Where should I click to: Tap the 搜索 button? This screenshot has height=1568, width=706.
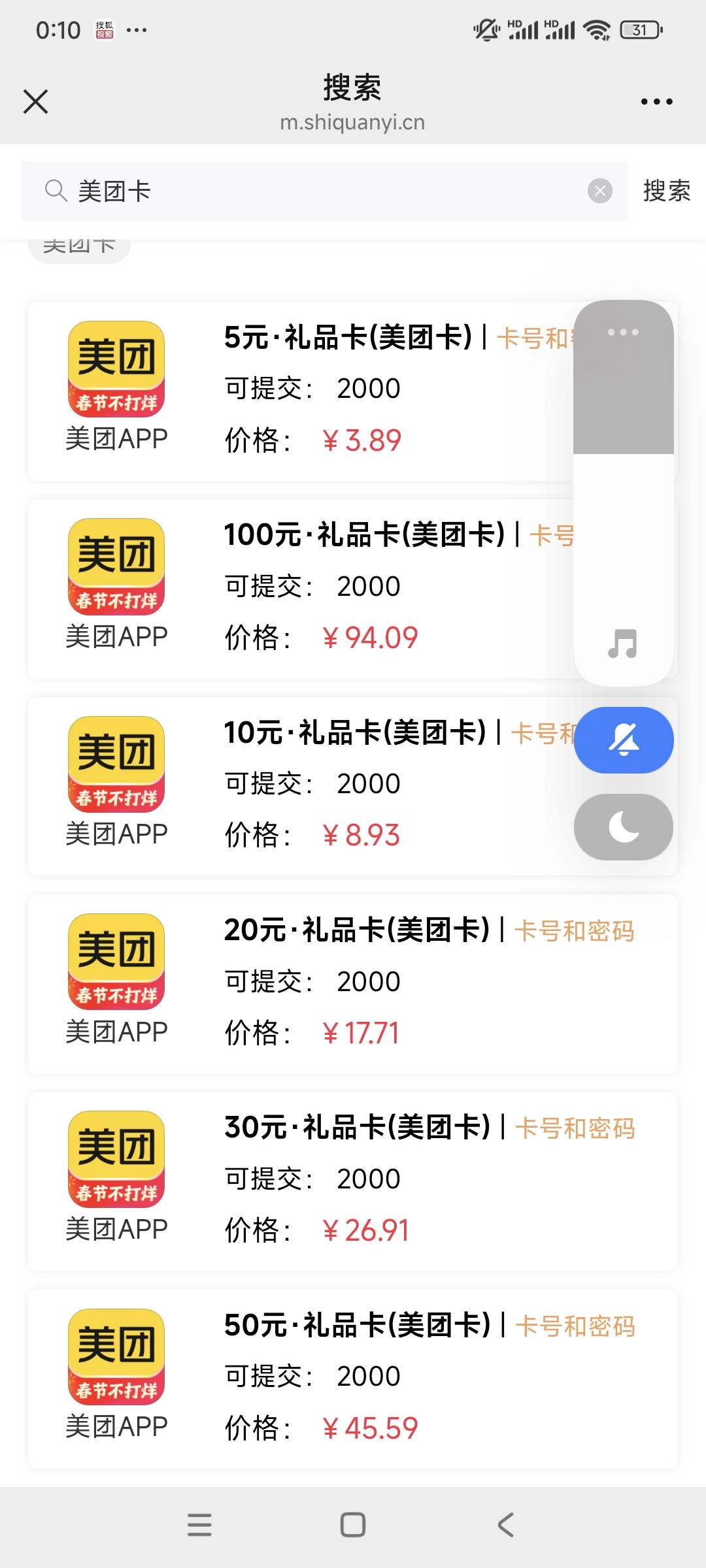[667, 191]
